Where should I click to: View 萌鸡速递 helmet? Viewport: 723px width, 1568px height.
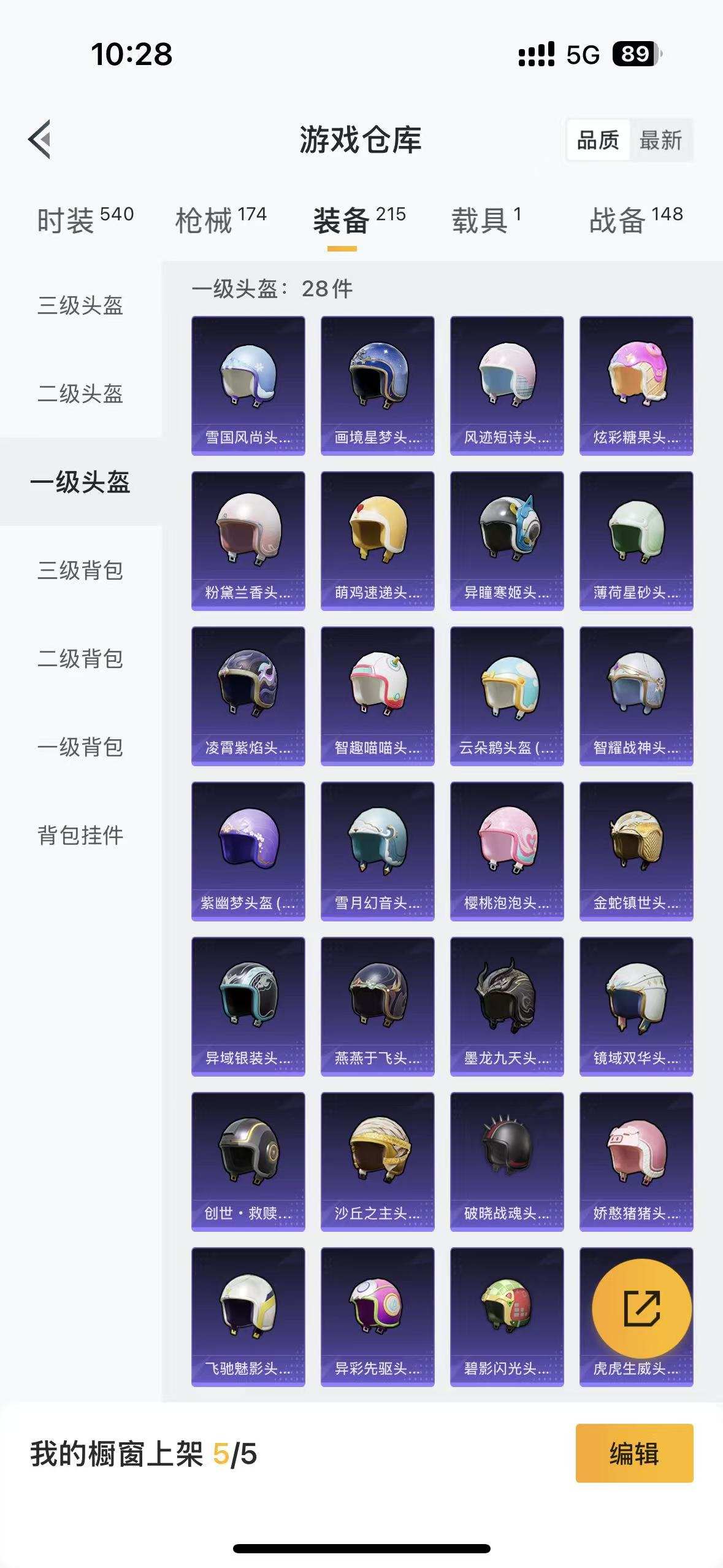377,540
